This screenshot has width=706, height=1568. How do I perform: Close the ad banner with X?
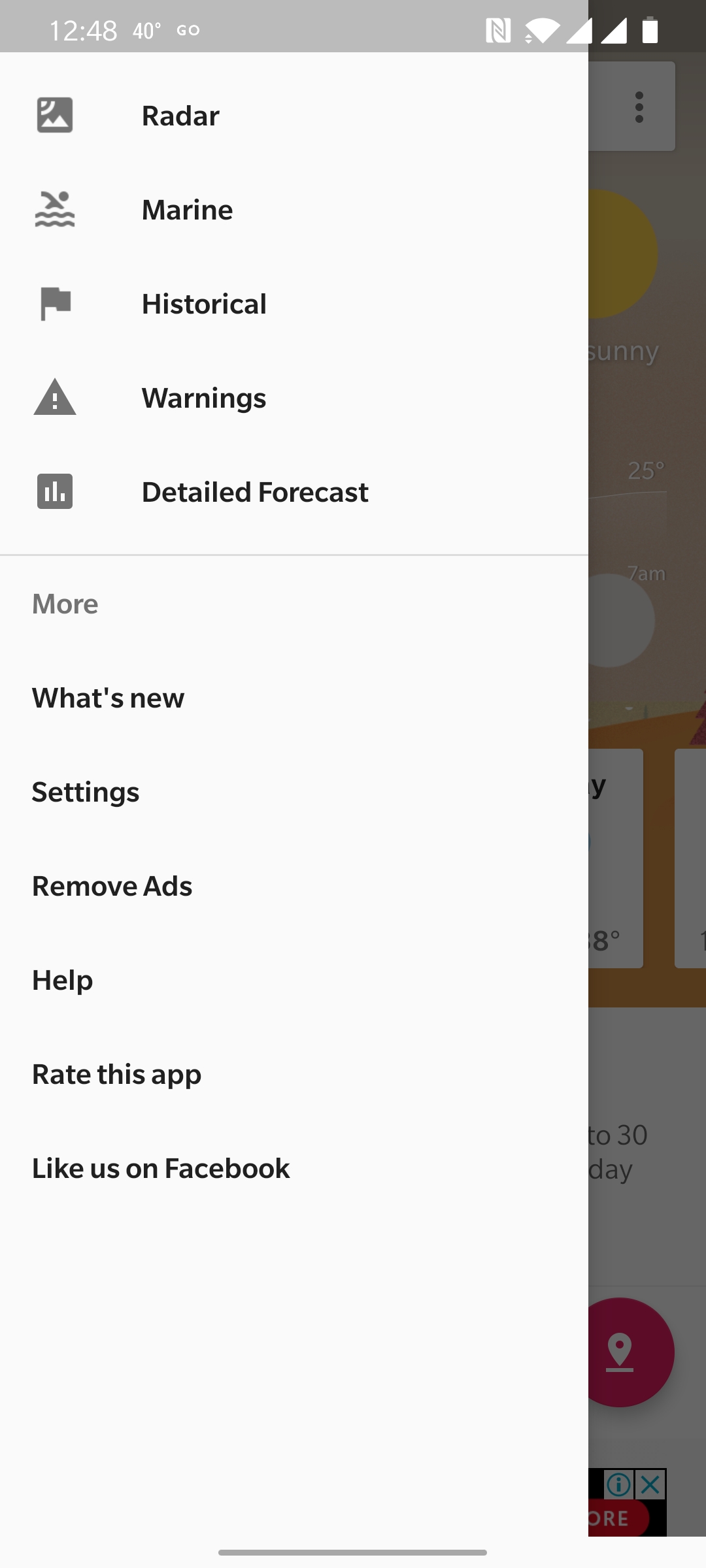pyautogui.click(x=650, y=1485)
